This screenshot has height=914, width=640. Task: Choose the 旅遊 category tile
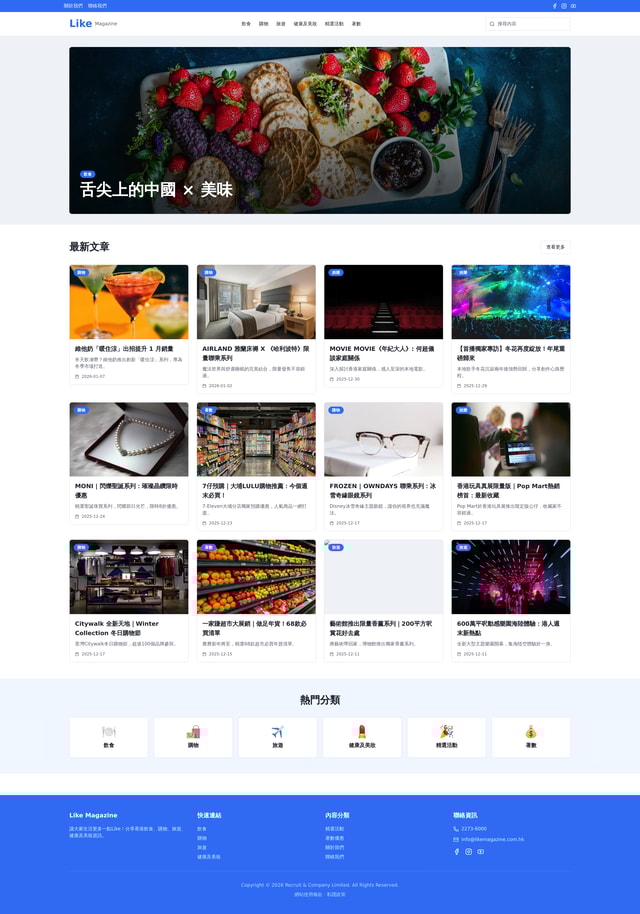(277, 737)
